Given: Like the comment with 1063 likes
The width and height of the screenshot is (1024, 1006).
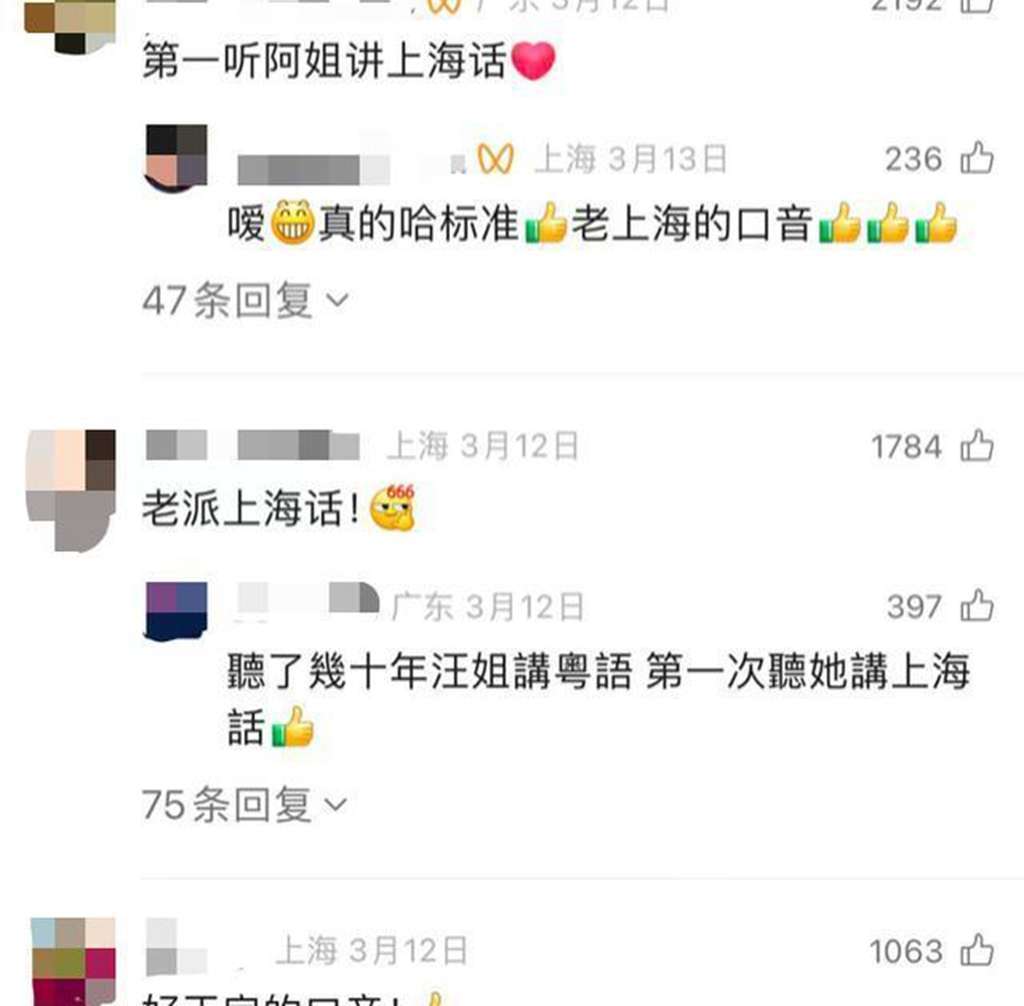Looking at the screenshot, I should click(x=977, y=950).
